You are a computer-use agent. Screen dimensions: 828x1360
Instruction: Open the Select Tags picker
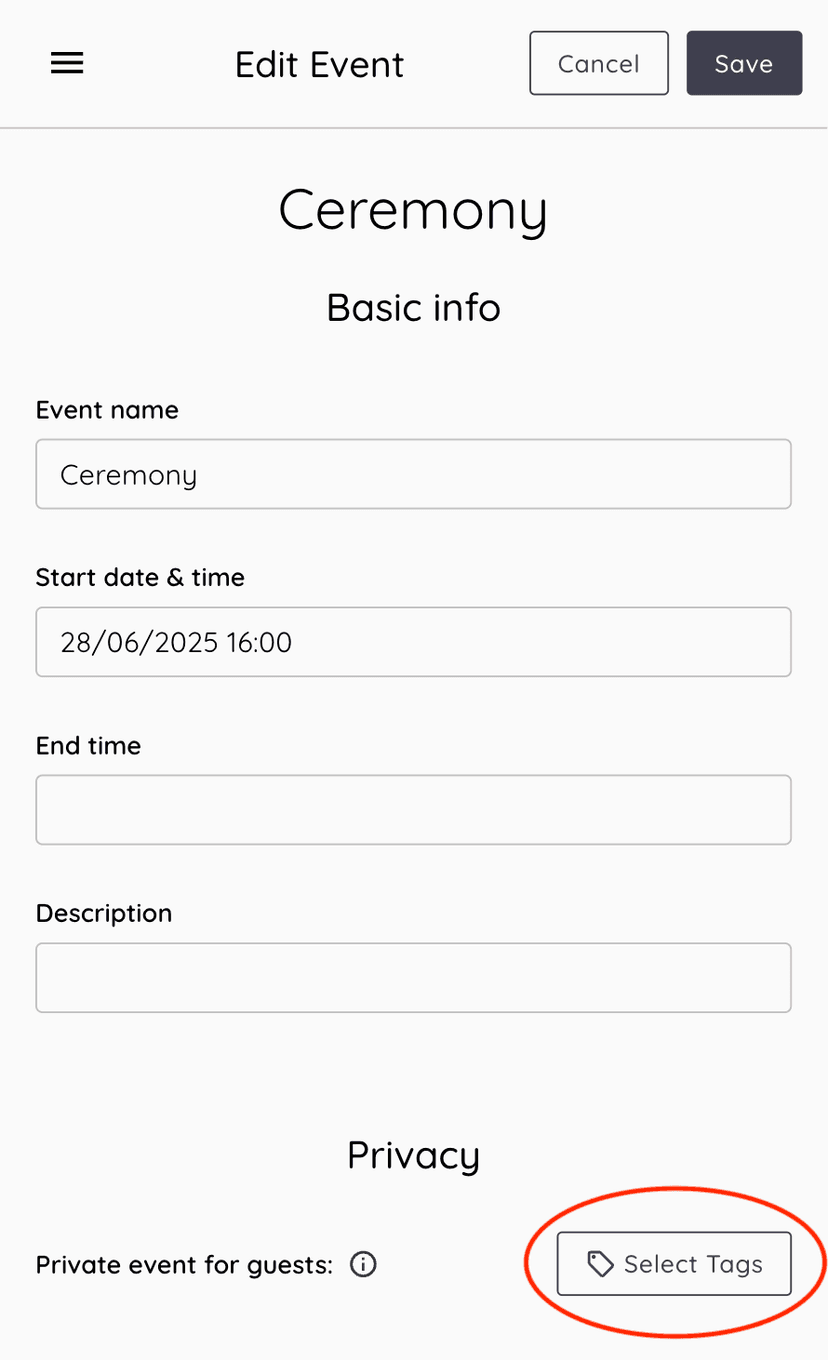pos(673,1263)
